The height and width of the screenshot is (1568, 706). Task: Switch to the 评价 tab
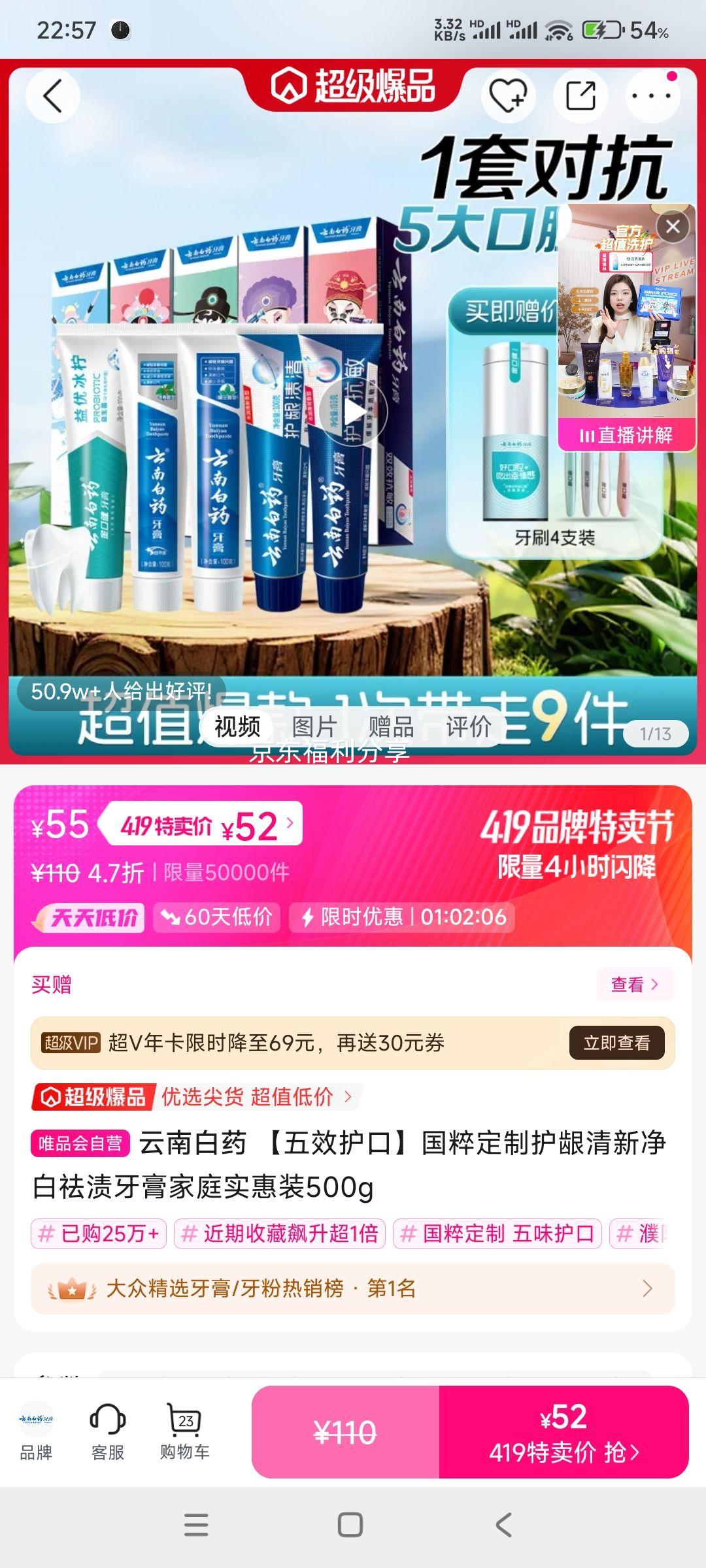coord(468,727)
